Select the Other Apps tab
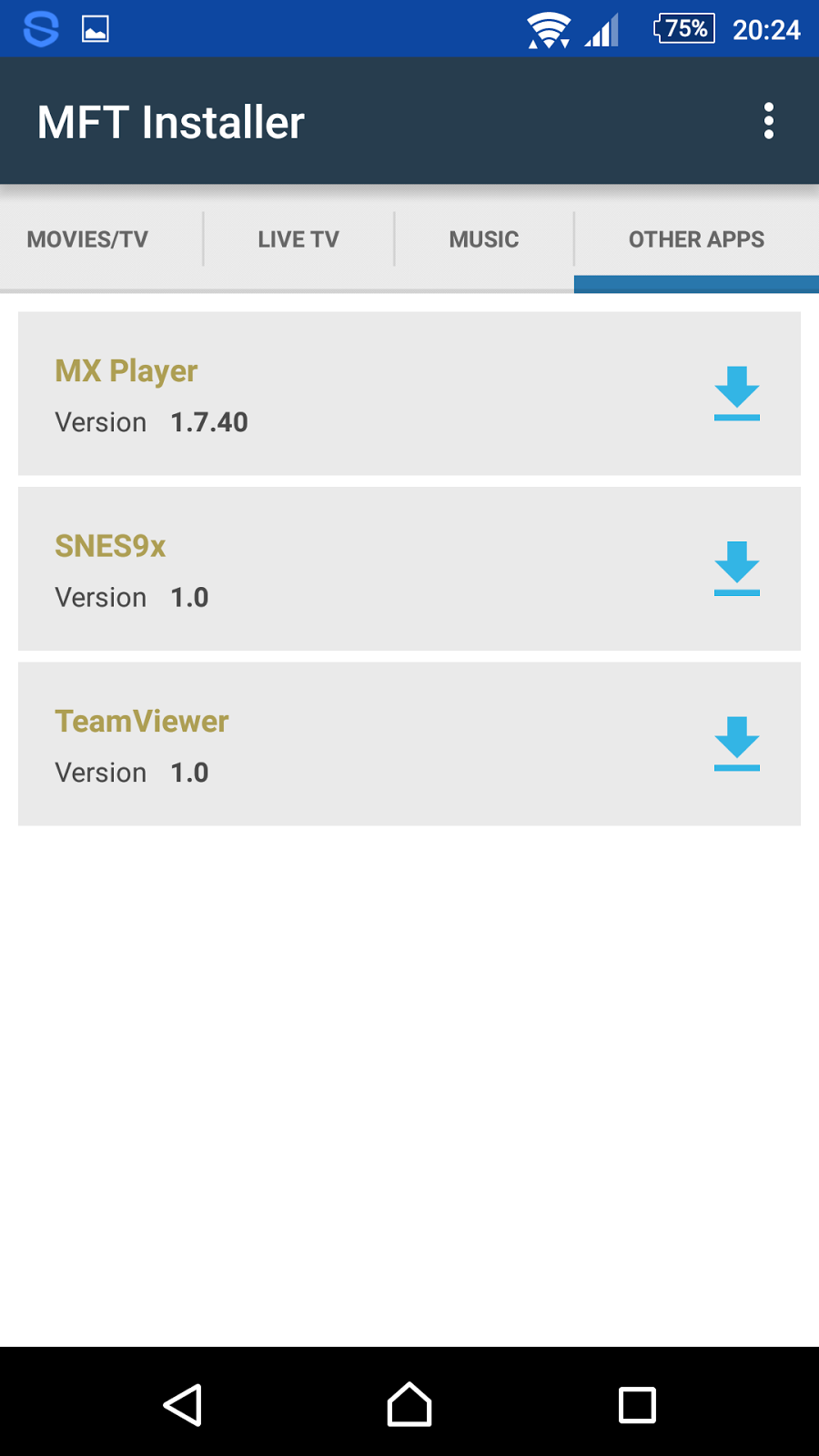This screenshot has height=1456, width=819. coord(696,239)
